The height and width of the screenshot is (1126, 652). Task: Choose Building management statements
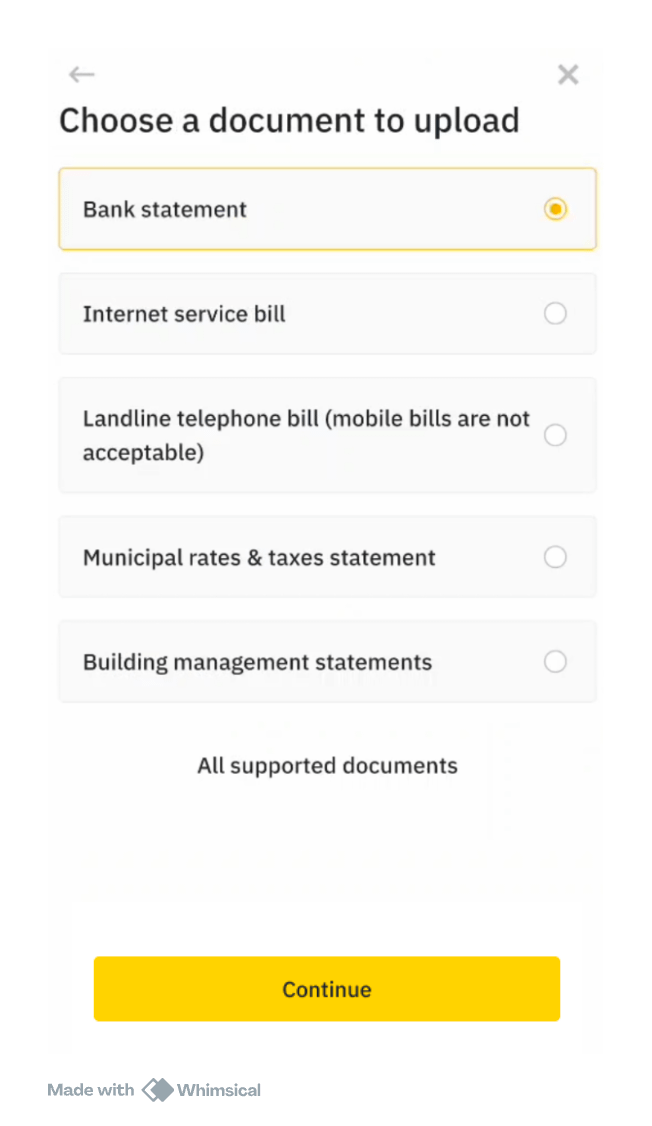pos(327,661)
